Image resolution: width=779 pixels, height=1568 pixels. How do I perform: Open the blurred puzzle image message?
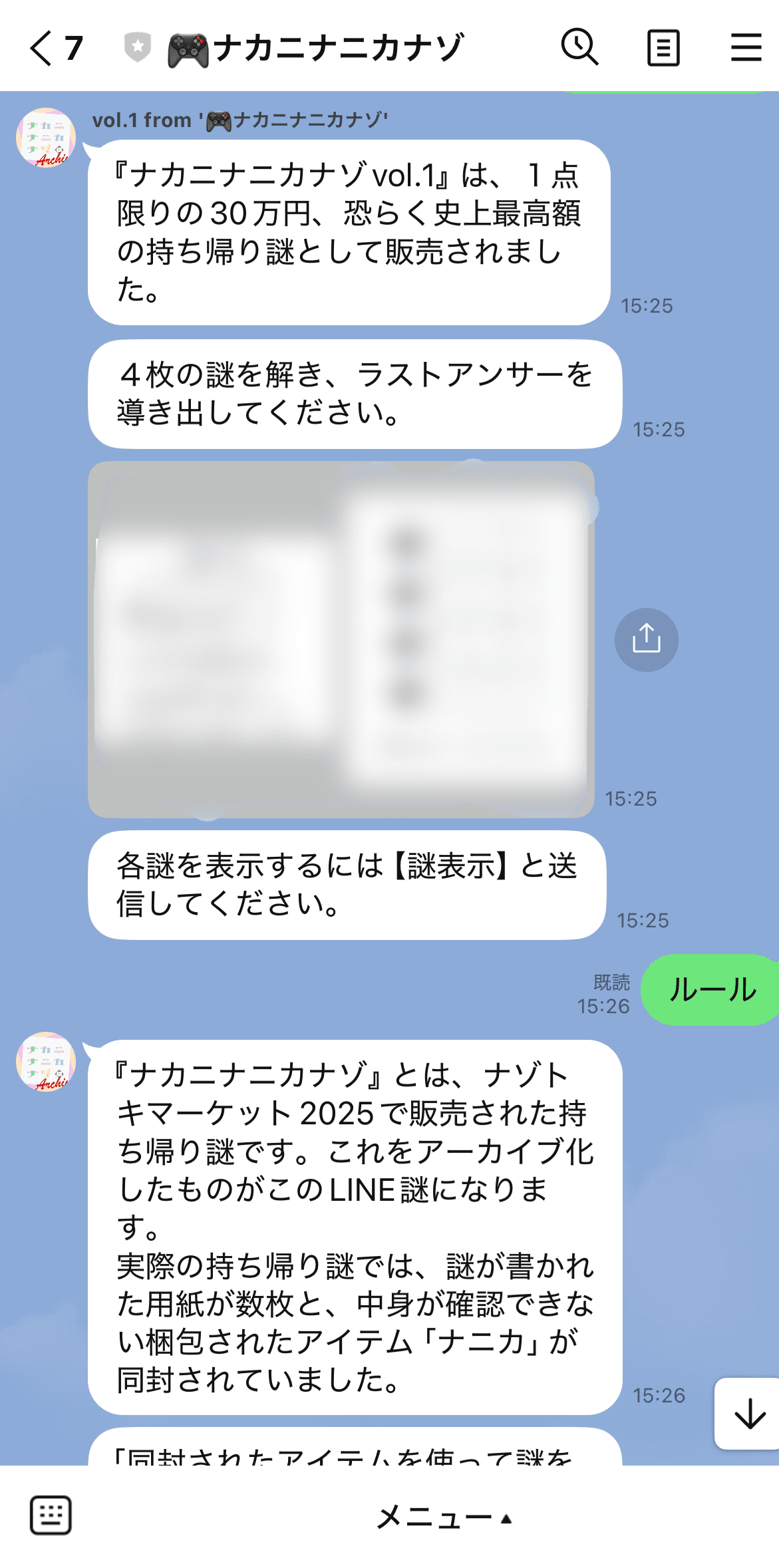(341, 639)
